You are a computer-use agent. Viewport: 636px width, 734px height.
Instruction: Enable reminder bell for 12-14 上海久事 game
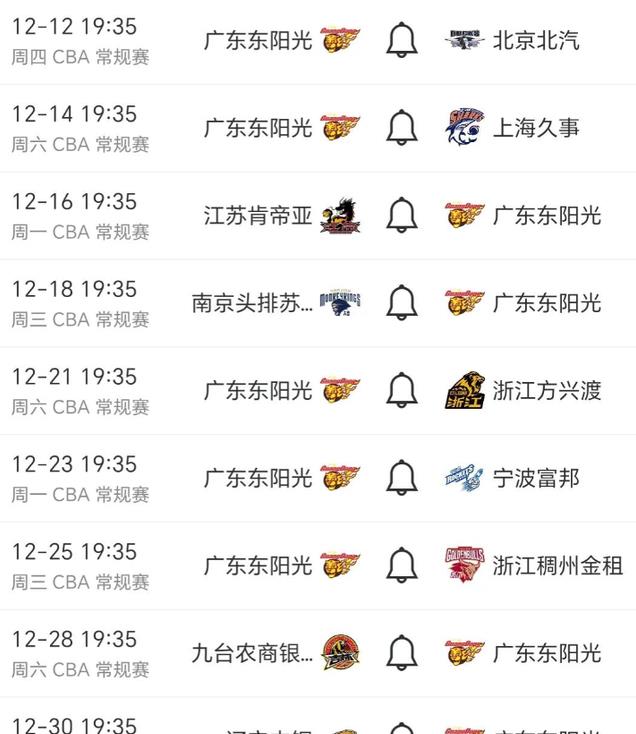point(402,128)
